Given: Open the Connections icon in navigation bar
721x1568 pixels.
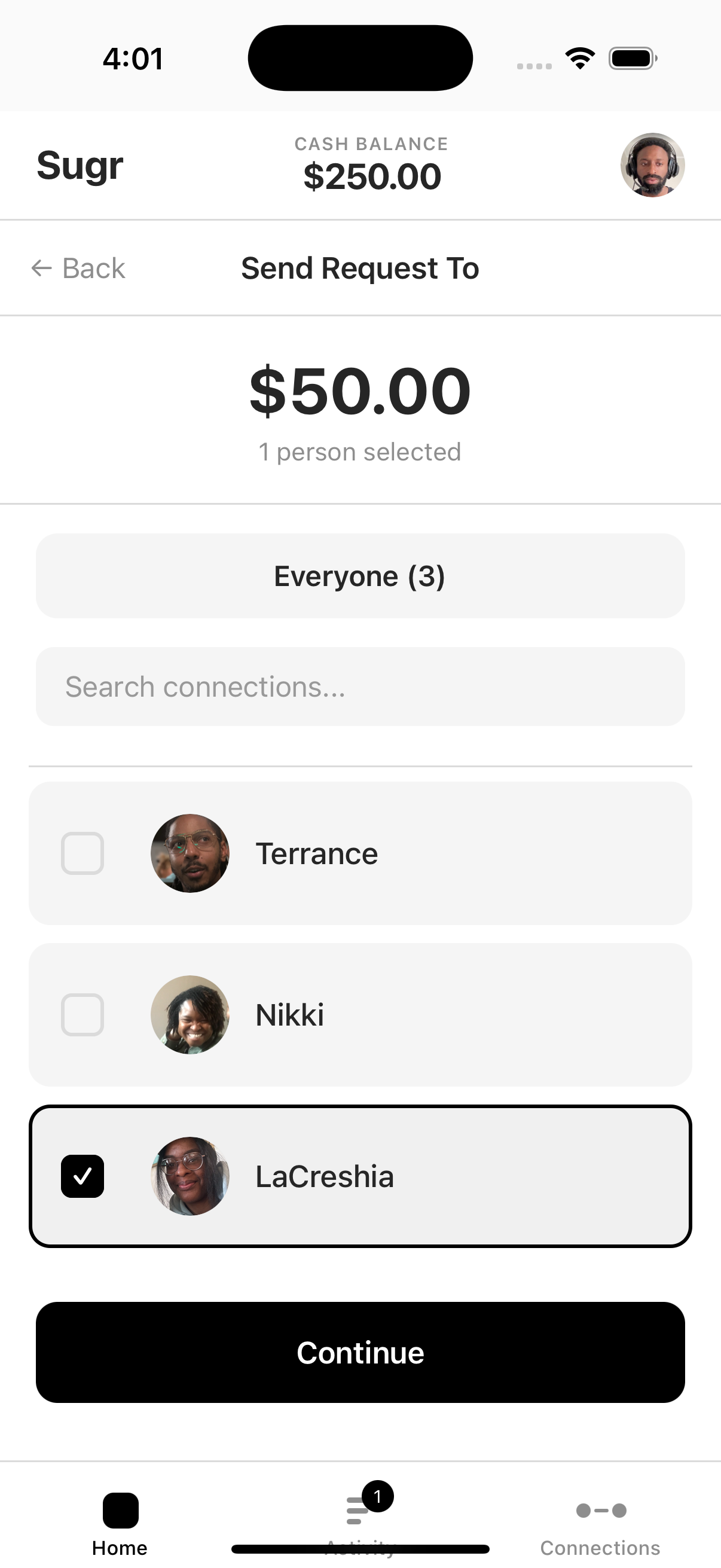Looking at the screenshot, I should click(x=600, y=1509).
